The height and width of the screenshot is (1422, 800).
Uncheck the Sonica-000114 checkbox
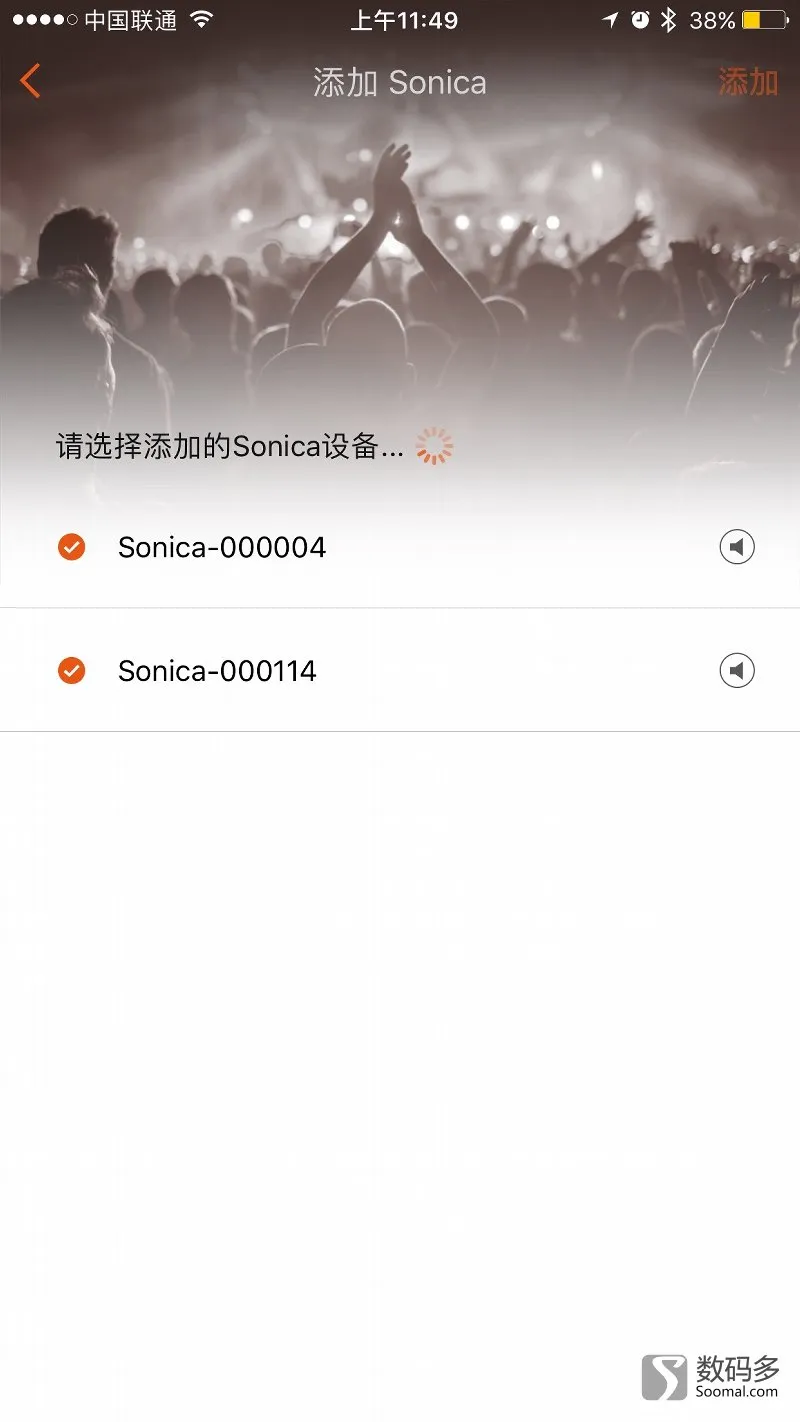click(x=71, y=670)
